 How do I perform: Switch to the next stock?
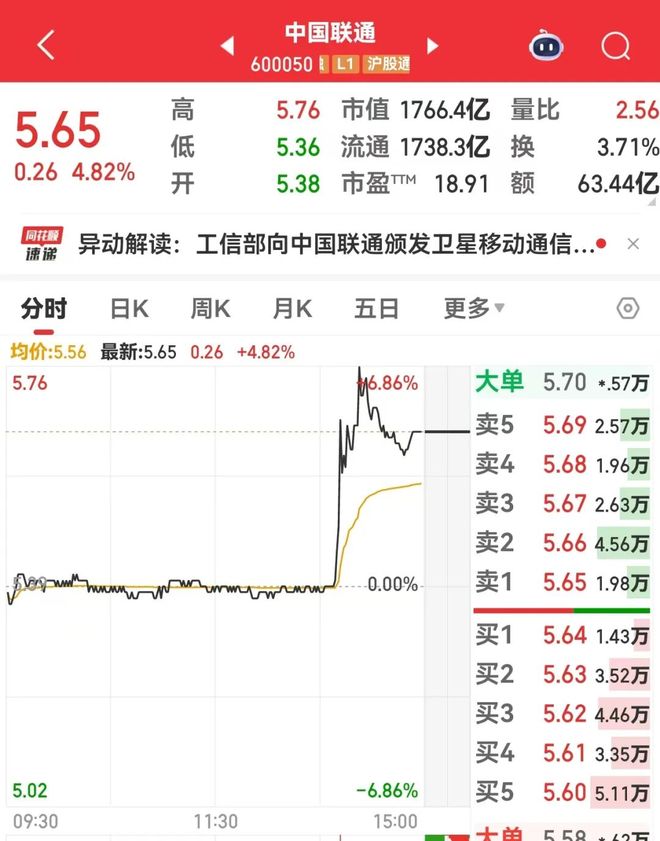433,45
